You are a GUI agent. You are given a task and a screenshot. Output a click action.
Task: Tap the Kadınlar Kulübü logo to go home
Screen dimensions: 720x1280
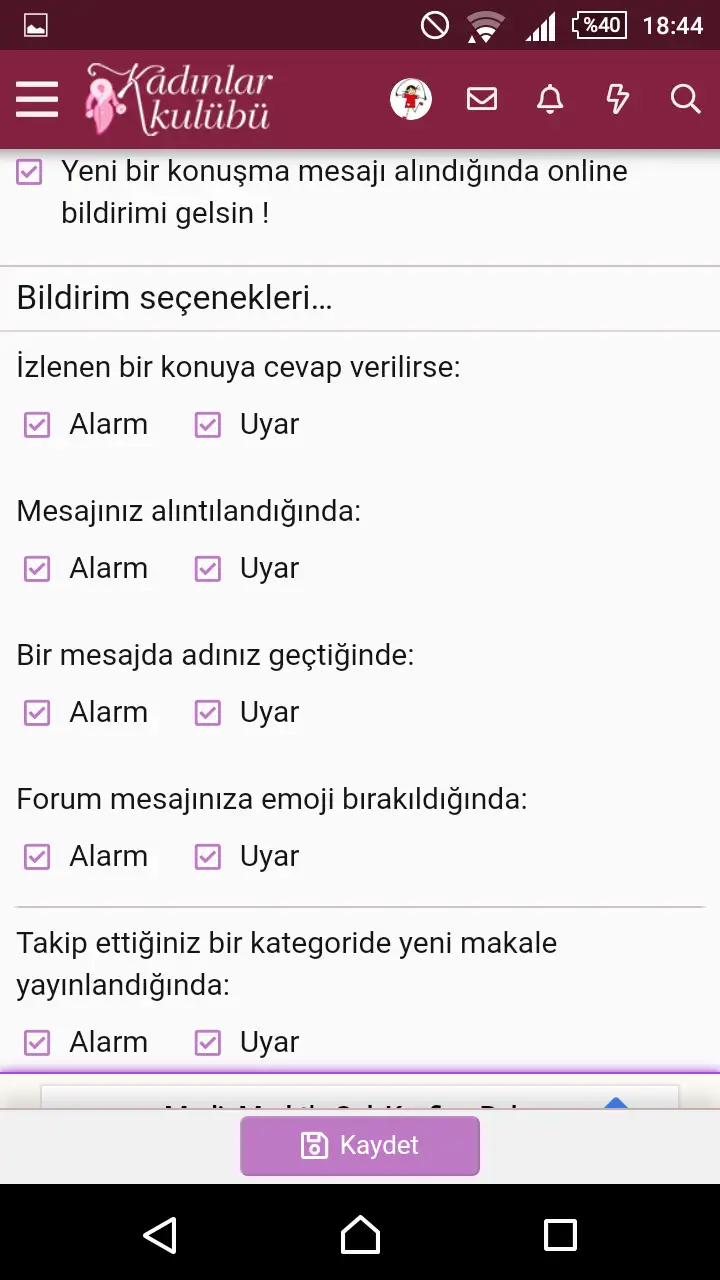point(180,99)
